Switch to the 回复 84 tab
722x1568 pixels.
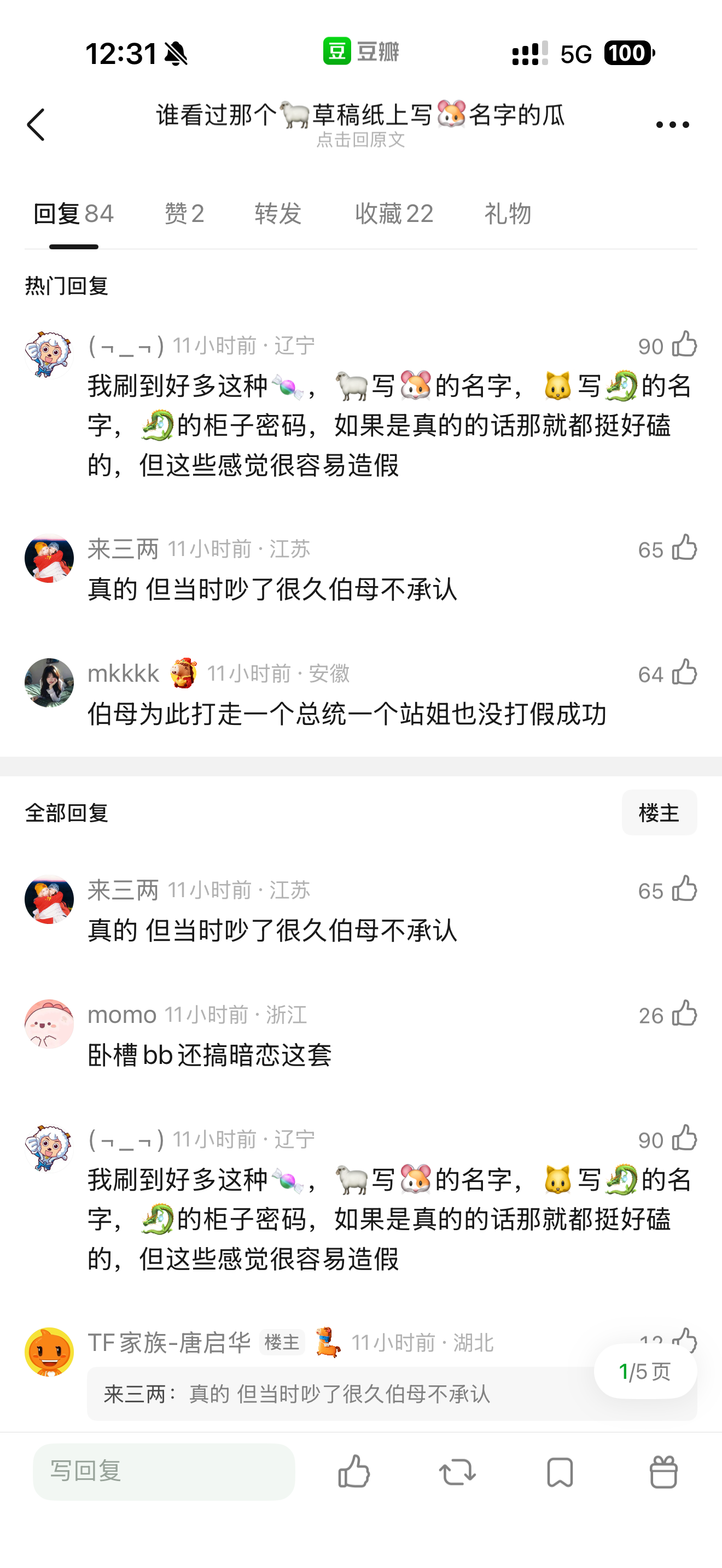pos(74,214)
